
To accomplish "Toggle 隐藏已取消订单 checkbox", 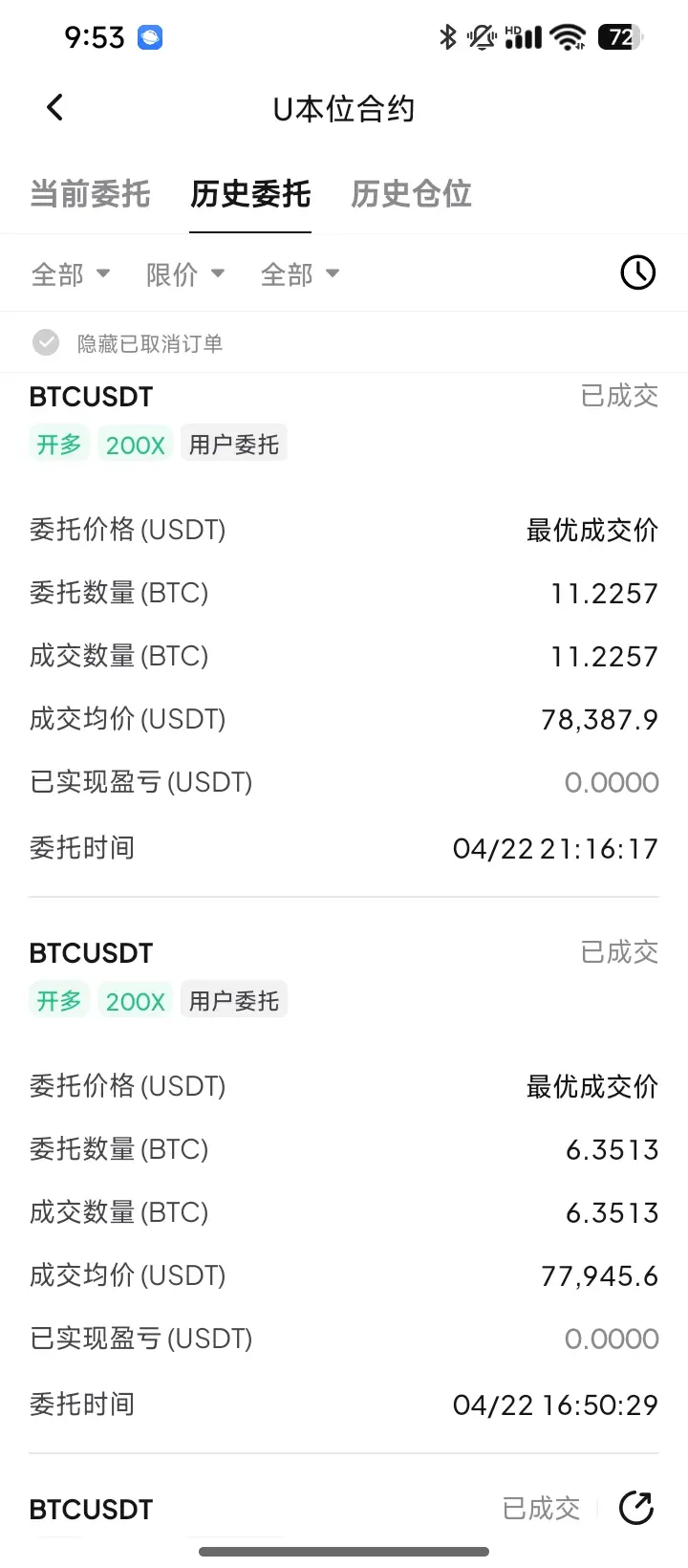I will tap(46, 342).
